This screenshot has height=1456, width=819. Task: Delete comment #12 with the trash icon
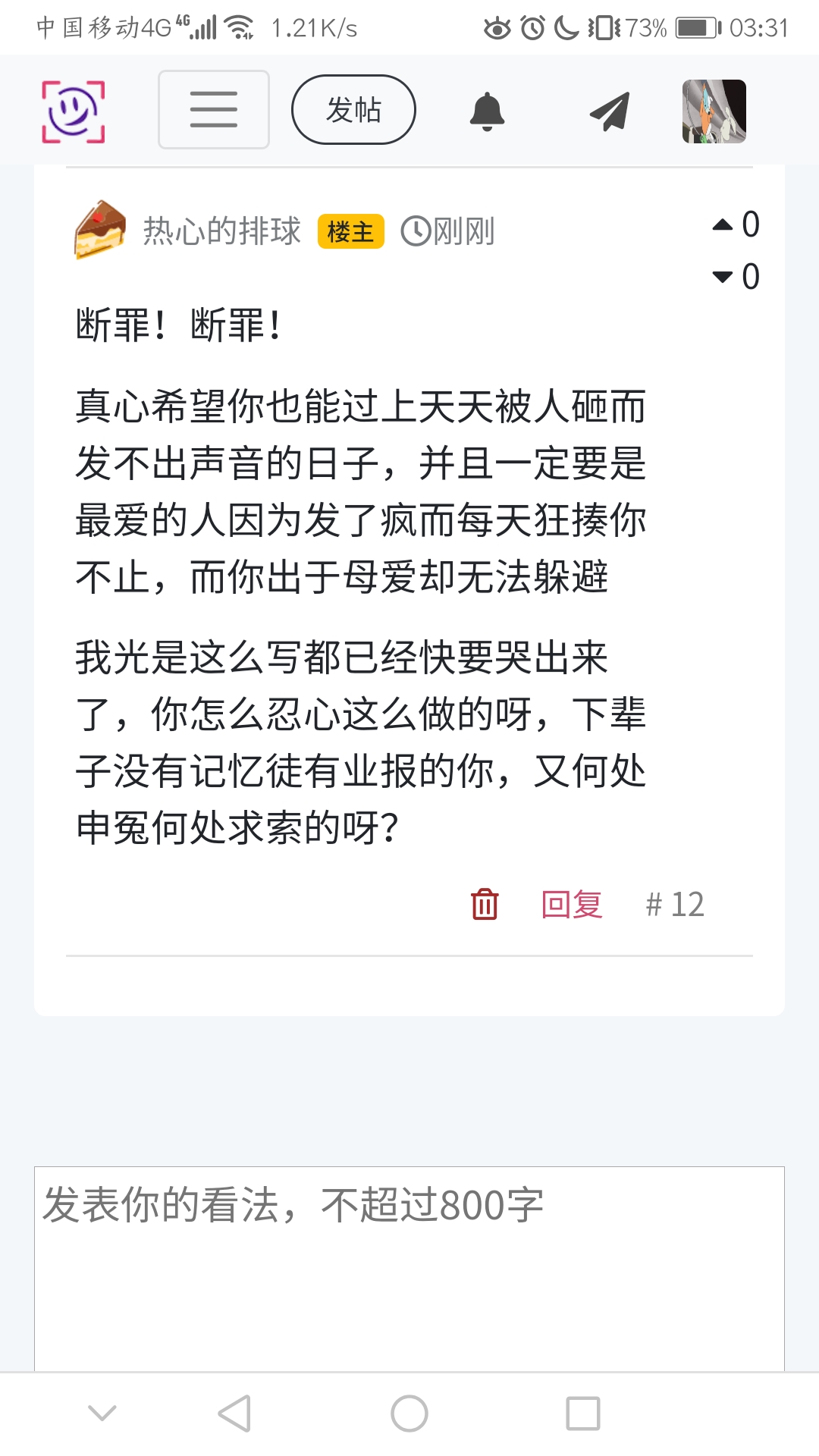(485, 904)
